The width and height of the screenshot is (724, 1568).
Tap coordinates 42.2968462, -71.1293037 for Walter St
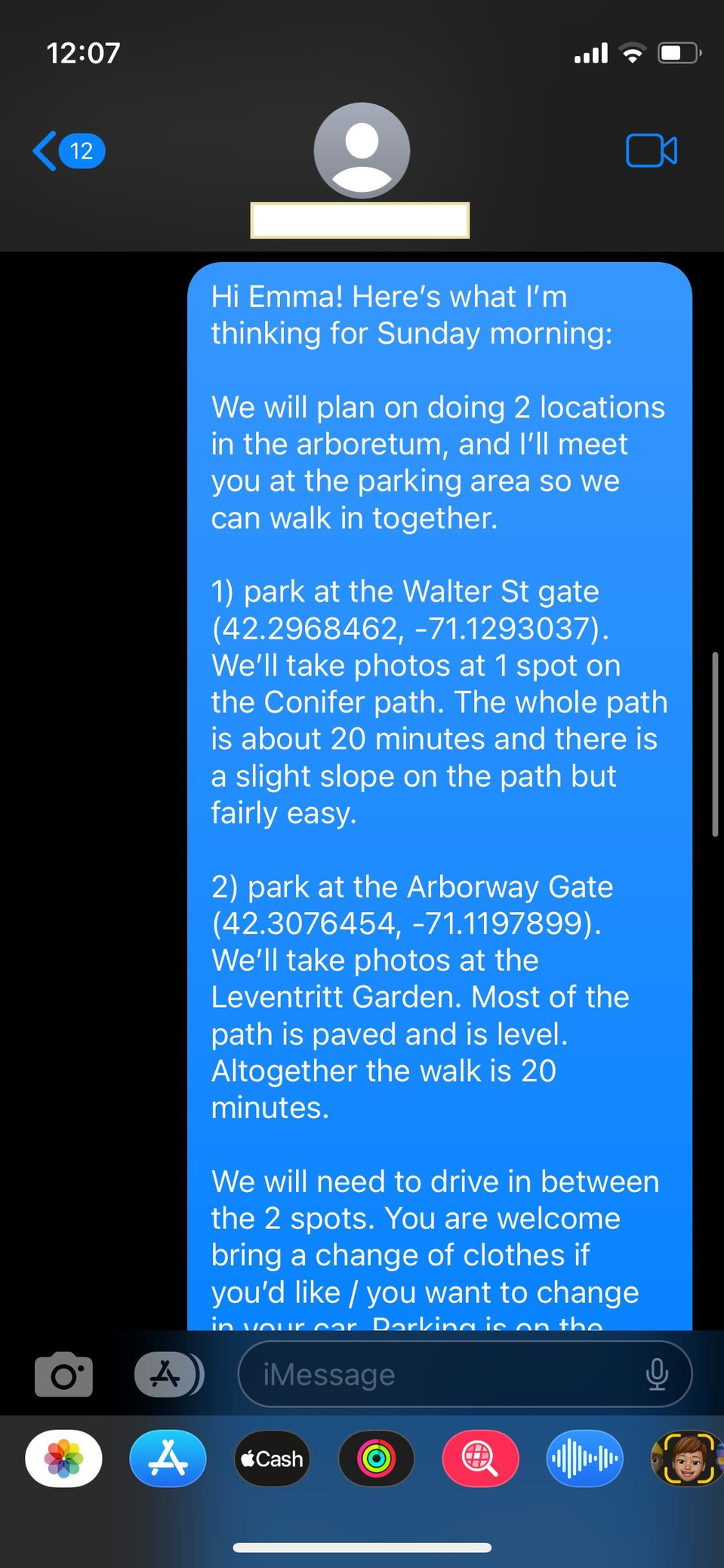[409, 629]
